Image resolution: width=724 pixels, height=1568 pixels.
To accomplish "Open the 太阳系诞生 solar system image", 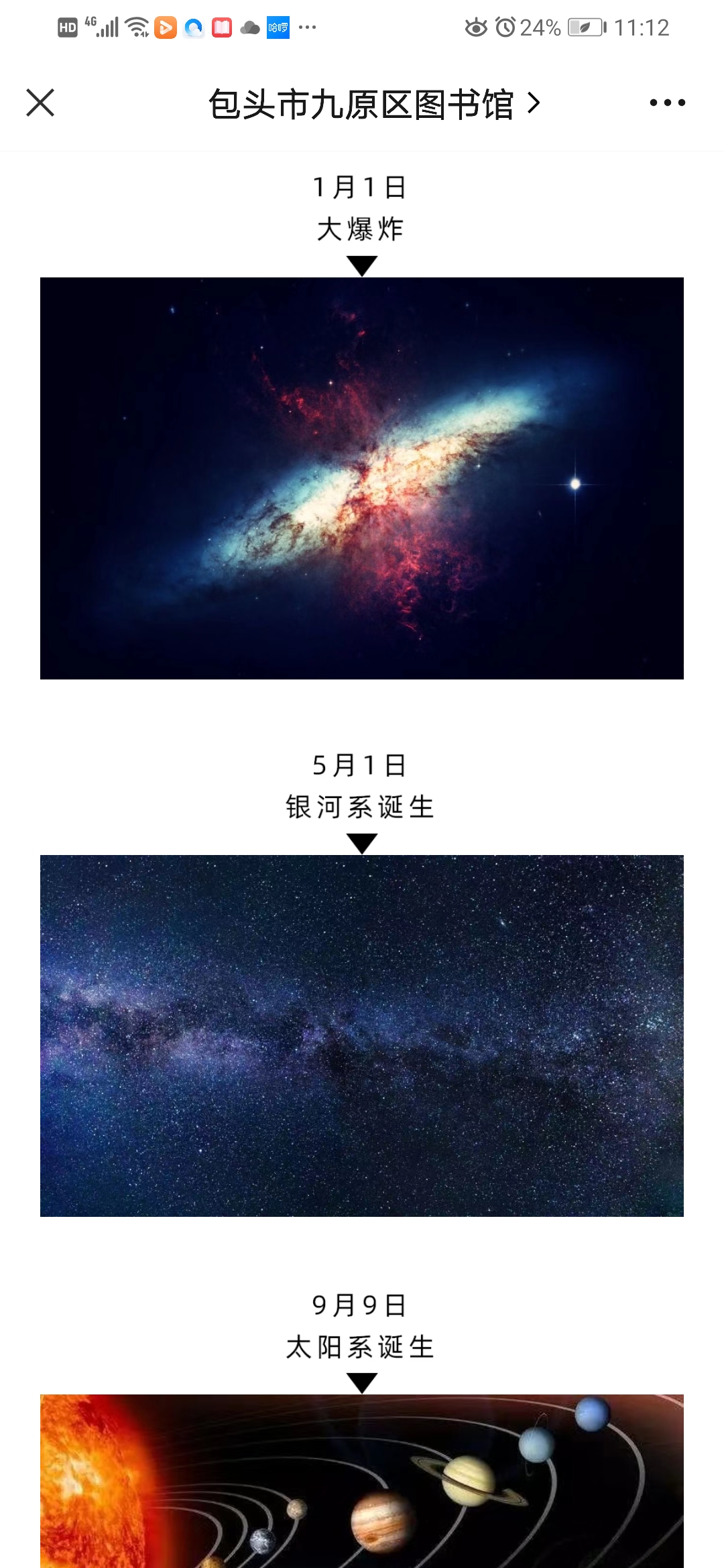I will point(362,1481).
